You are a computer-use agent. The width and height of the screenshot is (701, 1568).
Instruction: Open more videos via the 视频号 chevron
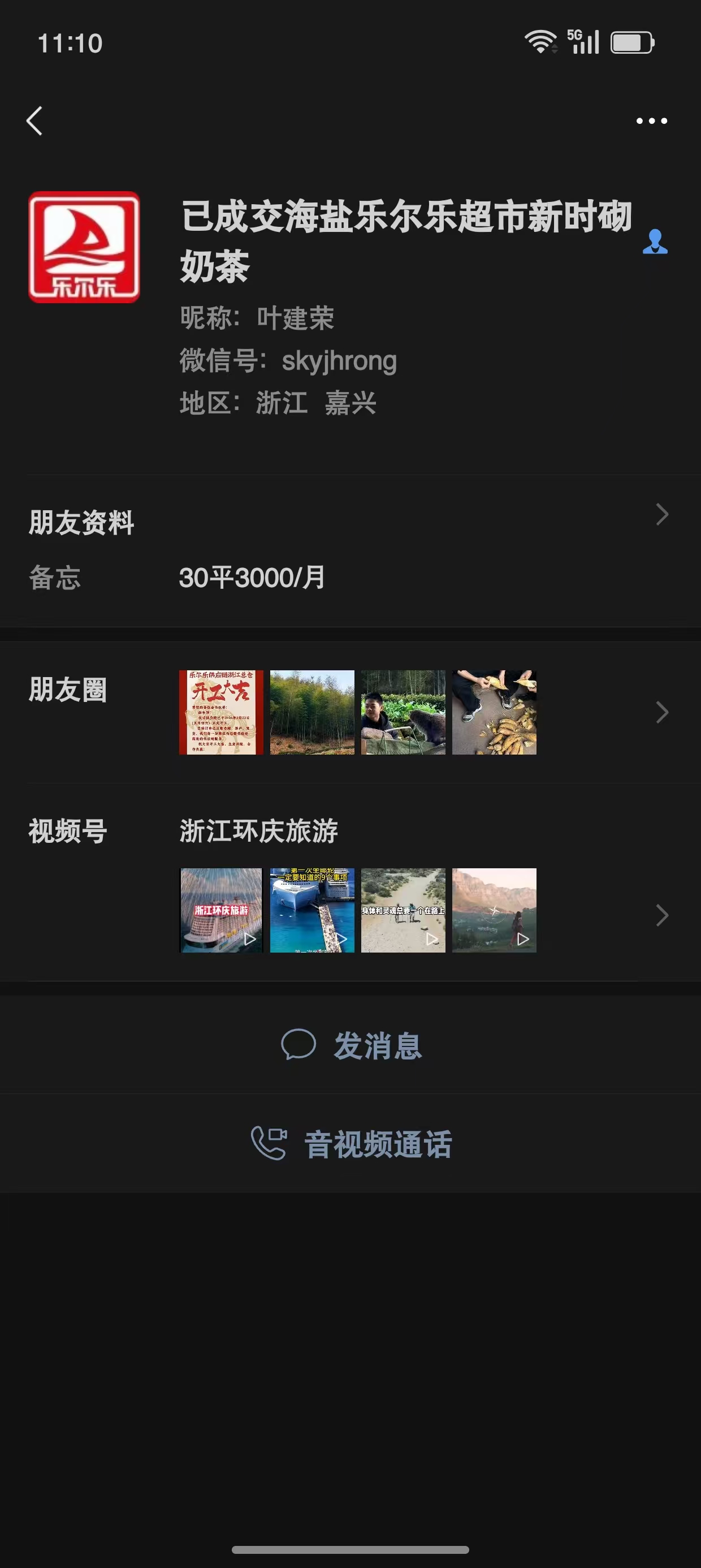point(663,914)
